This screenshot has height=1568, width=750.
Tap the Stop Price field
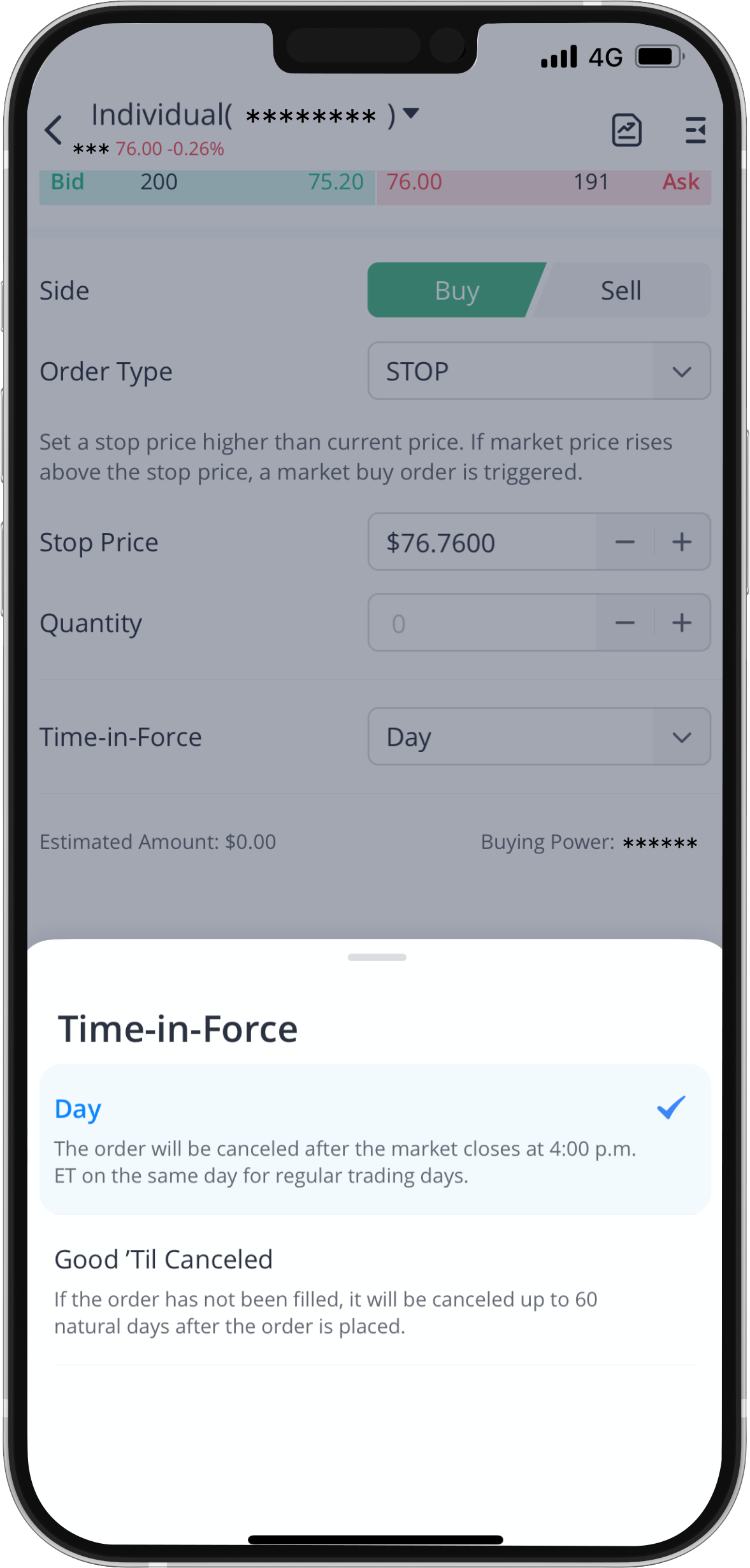pos(482,542)
